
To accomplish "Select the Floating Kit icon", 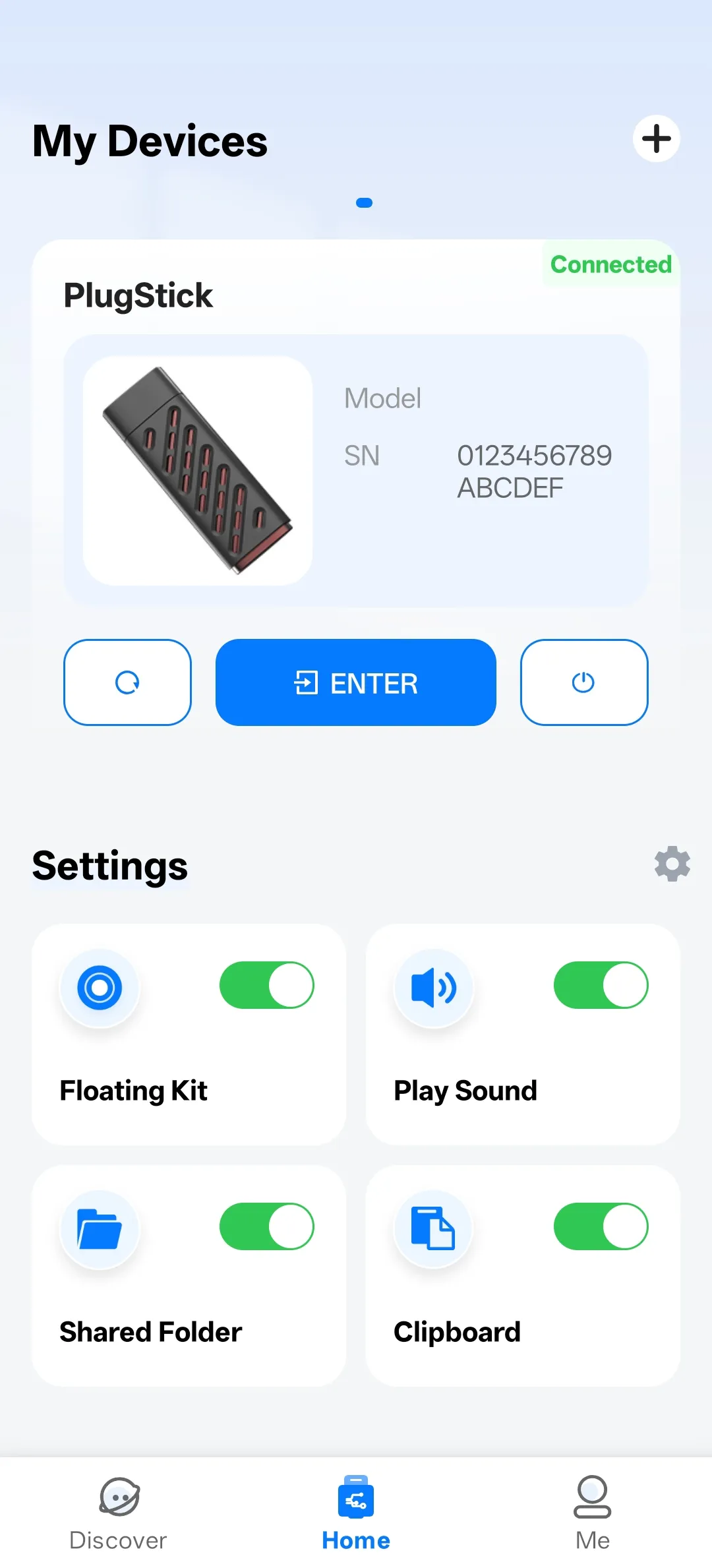I will (100, 987).
